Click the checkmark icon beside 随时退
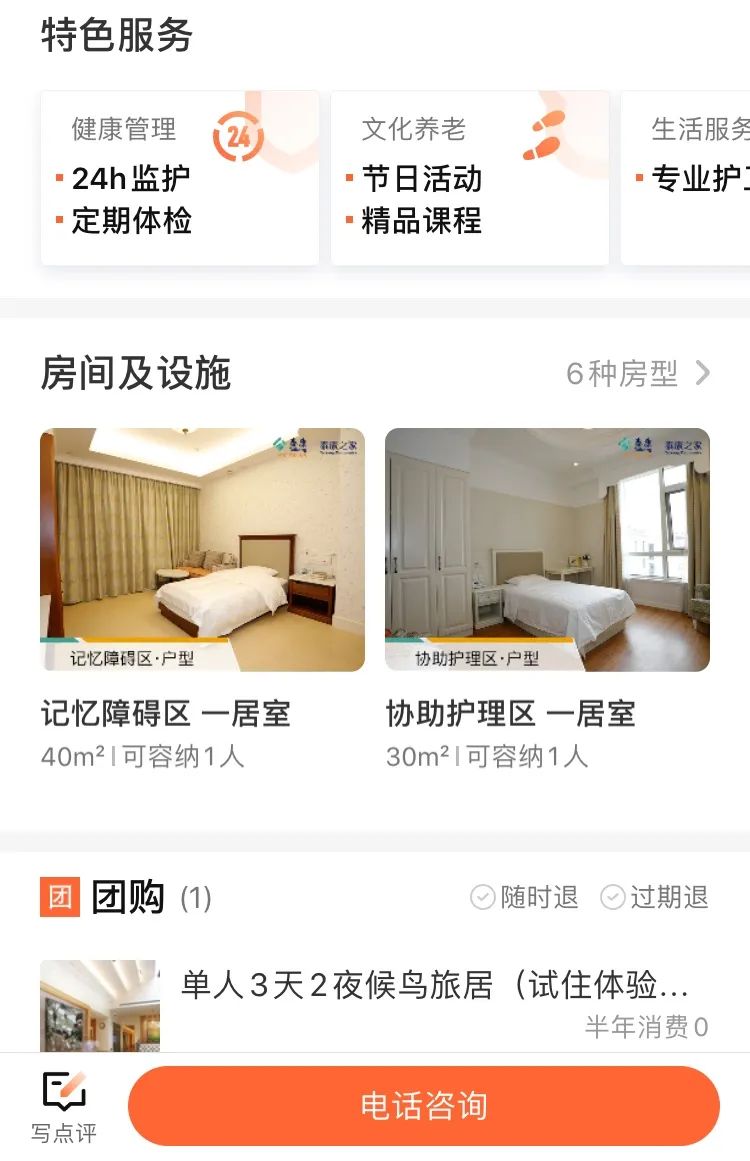The width and height of the screenshot is (750, 1161). point(485,898)
